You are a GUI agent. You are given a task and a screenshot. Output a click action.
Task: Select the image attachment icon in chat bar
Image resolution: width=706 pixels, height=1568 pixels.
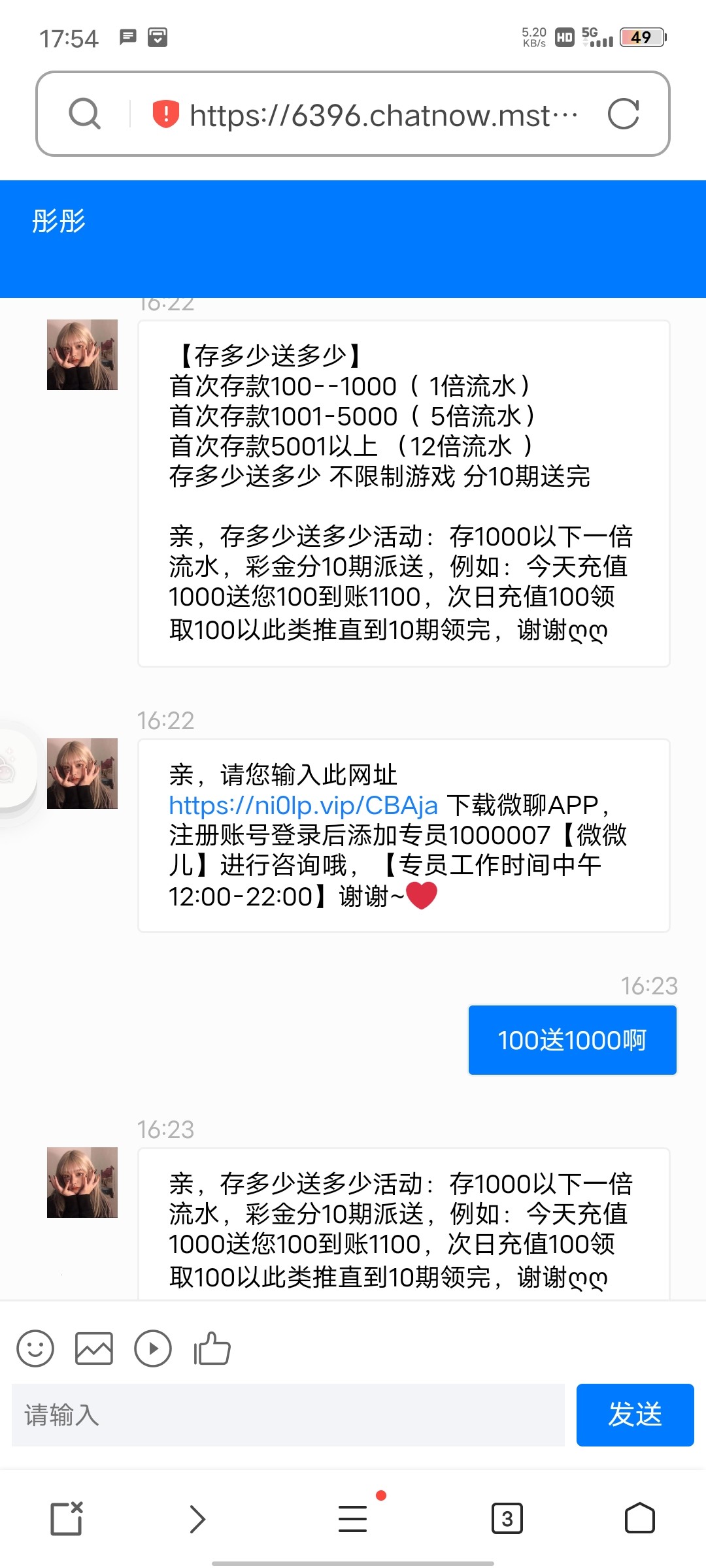pyautogui.click(x=94, y=1347)
